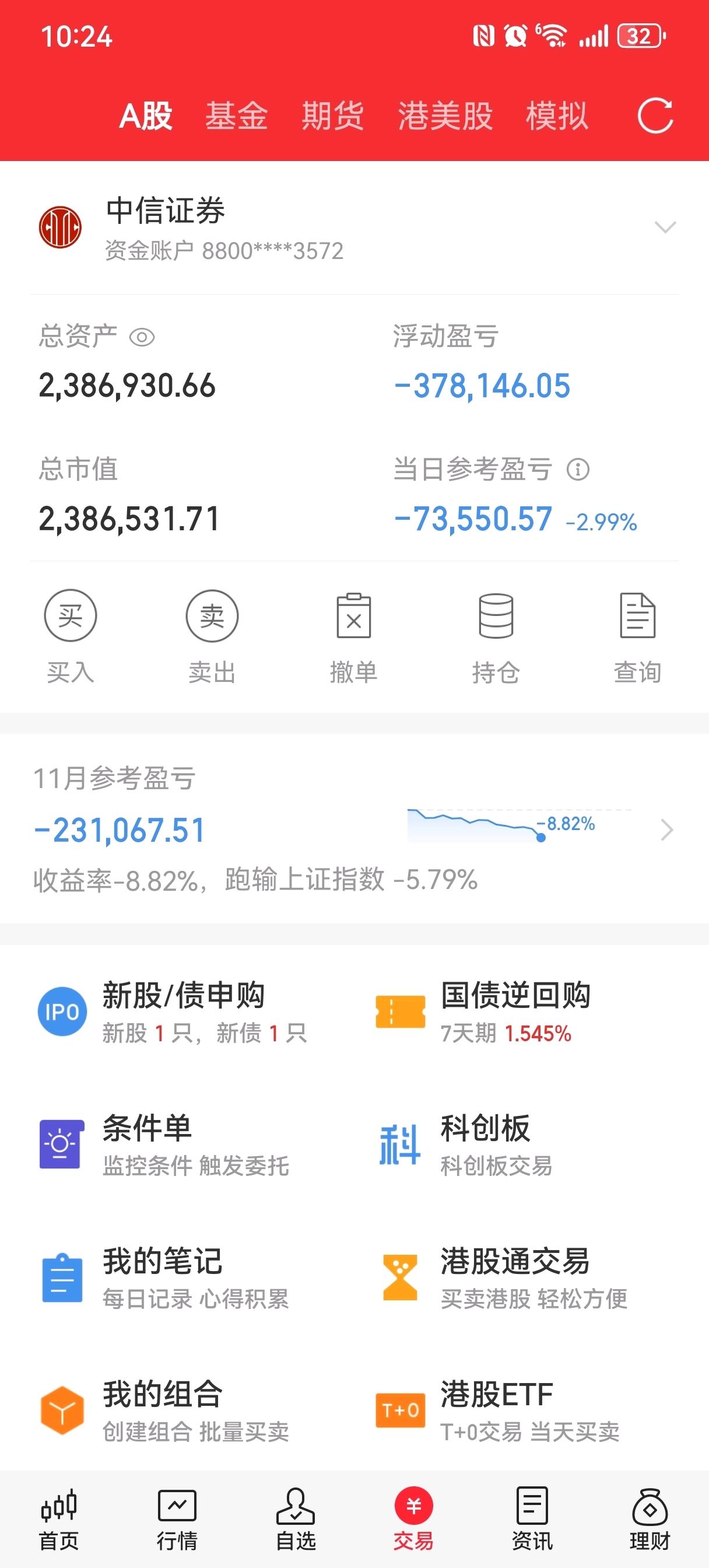Switch to the 港美股 tab
The width and height of the screenshot is (709, 1568).
tap(445, 116)
